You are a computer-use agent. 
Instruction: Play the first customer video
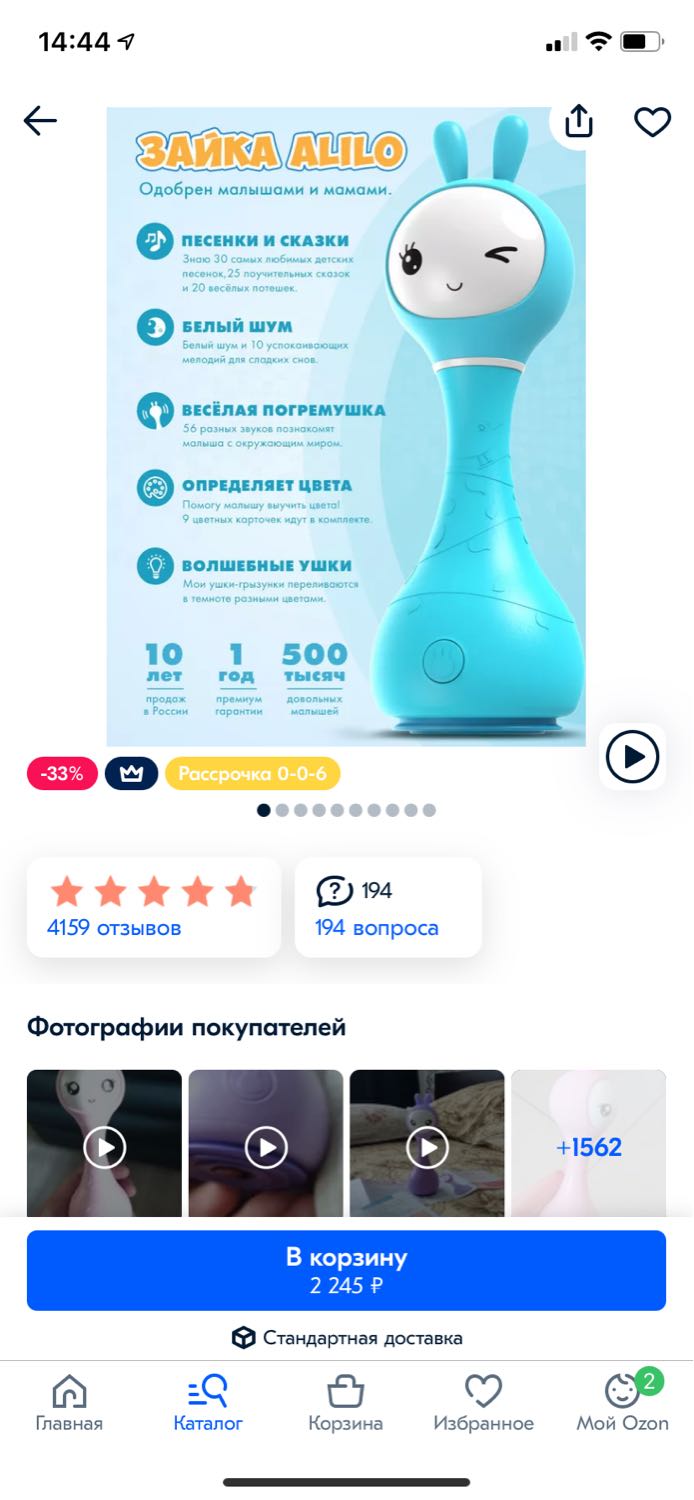click(x=104, y=1147)
